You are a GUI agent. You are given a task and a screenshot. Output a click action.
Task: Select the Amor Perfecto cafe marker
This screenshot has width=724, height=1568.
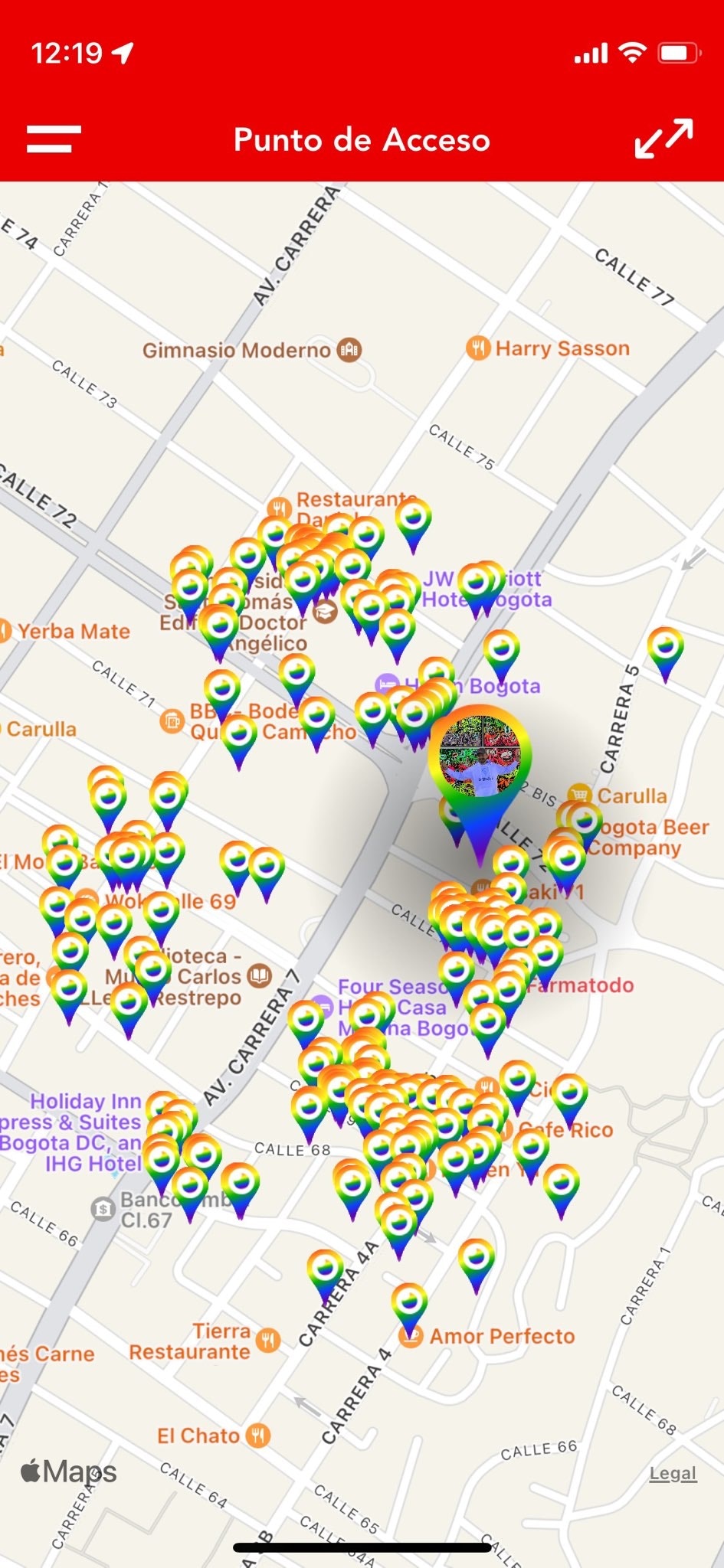pos(411,1336)
